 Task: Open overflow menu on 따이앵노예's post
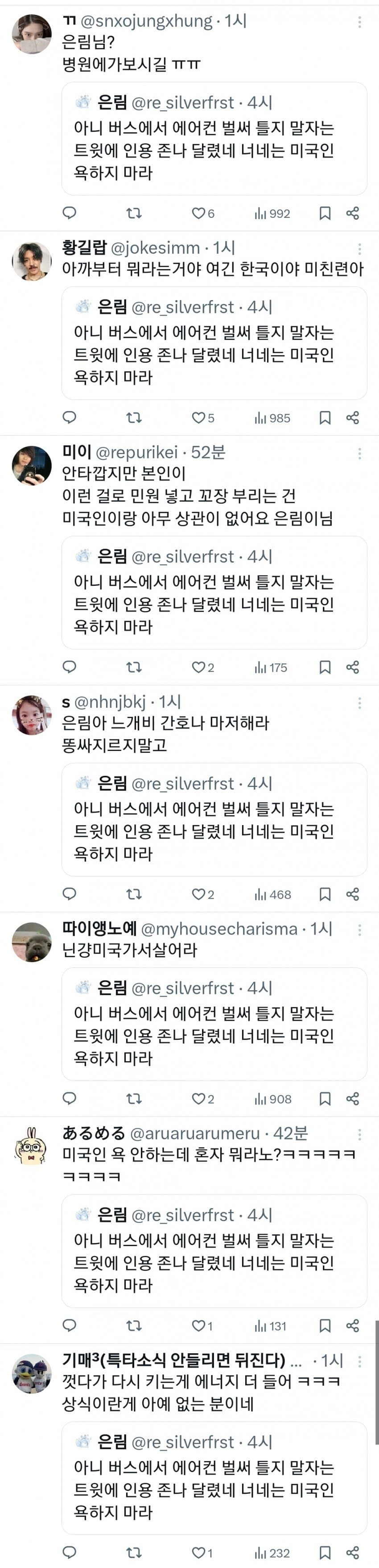pyautogui.click(x=359, y=930)
